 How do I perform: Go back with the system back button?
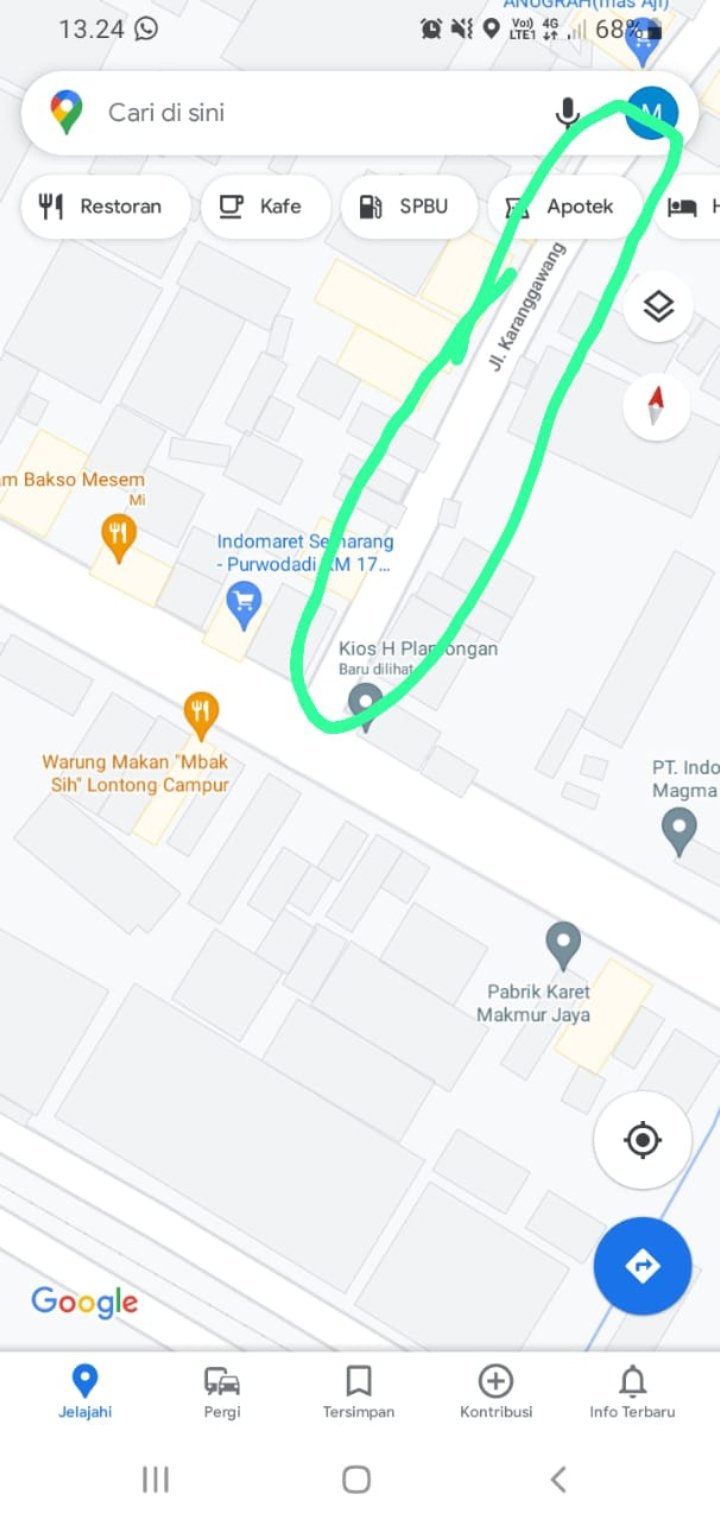coord(559,1479)
